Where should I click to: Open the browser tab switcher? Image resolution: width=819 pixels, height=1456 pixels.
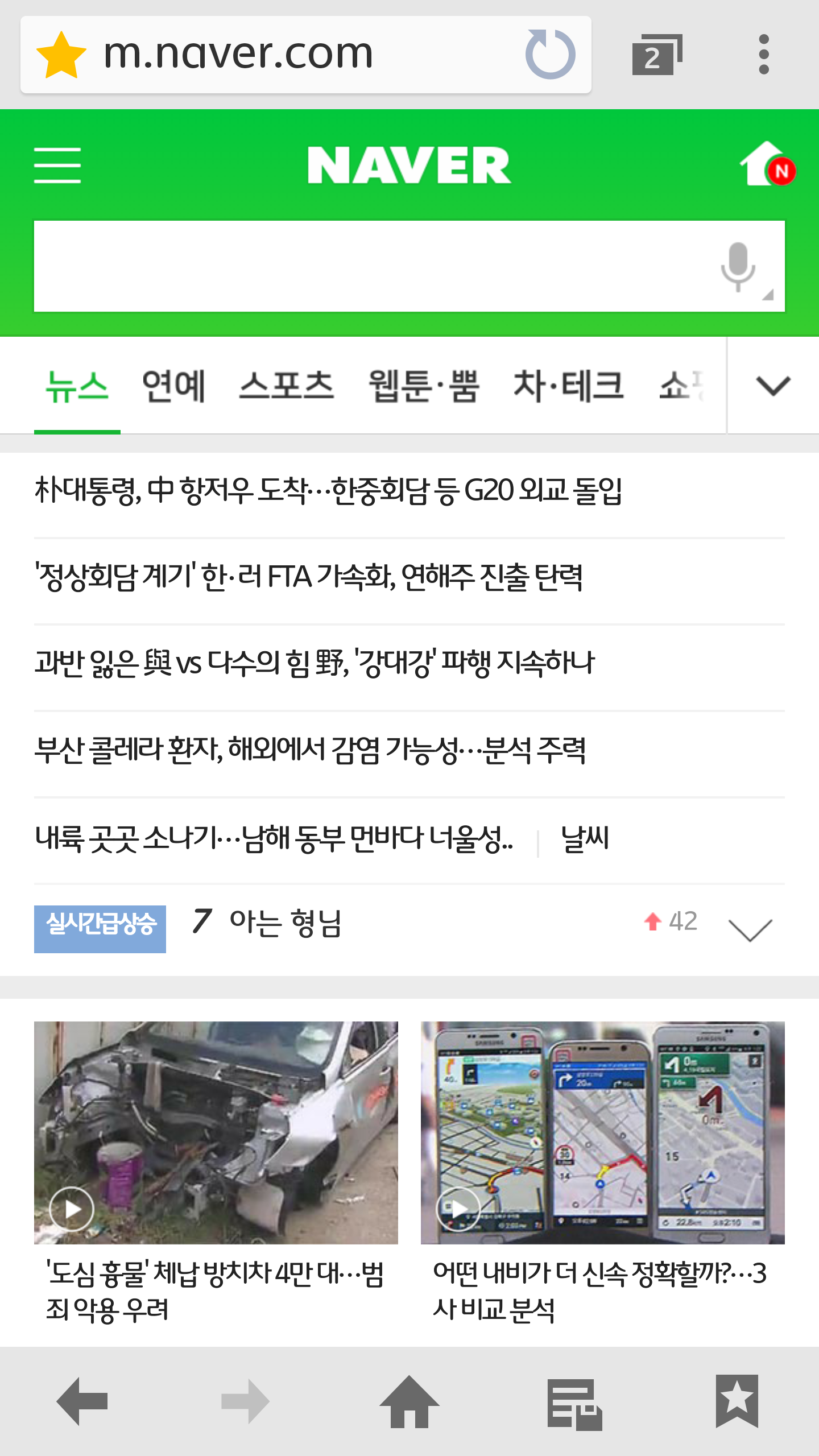[656, 55]
